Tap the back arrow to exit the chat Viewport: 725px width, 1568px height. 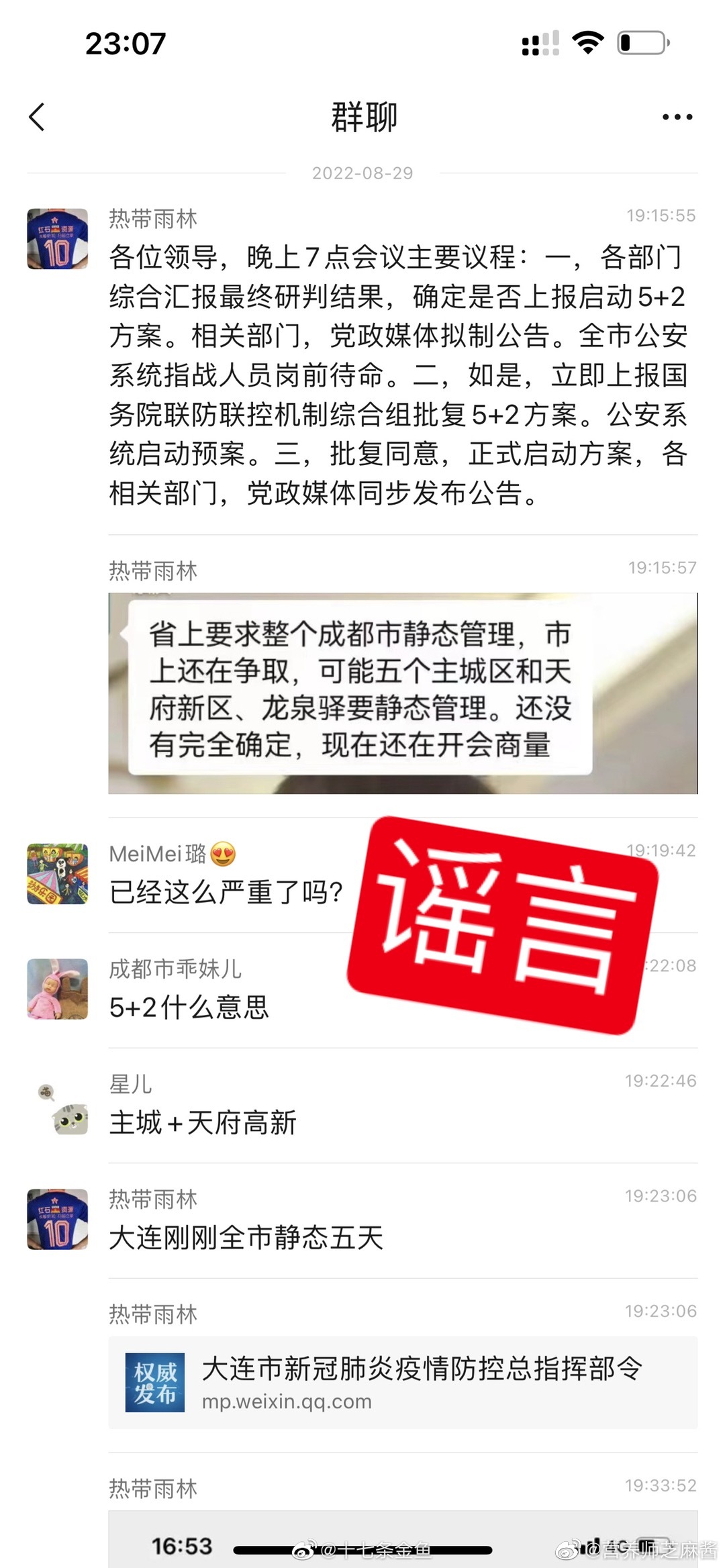coord(37,116)
